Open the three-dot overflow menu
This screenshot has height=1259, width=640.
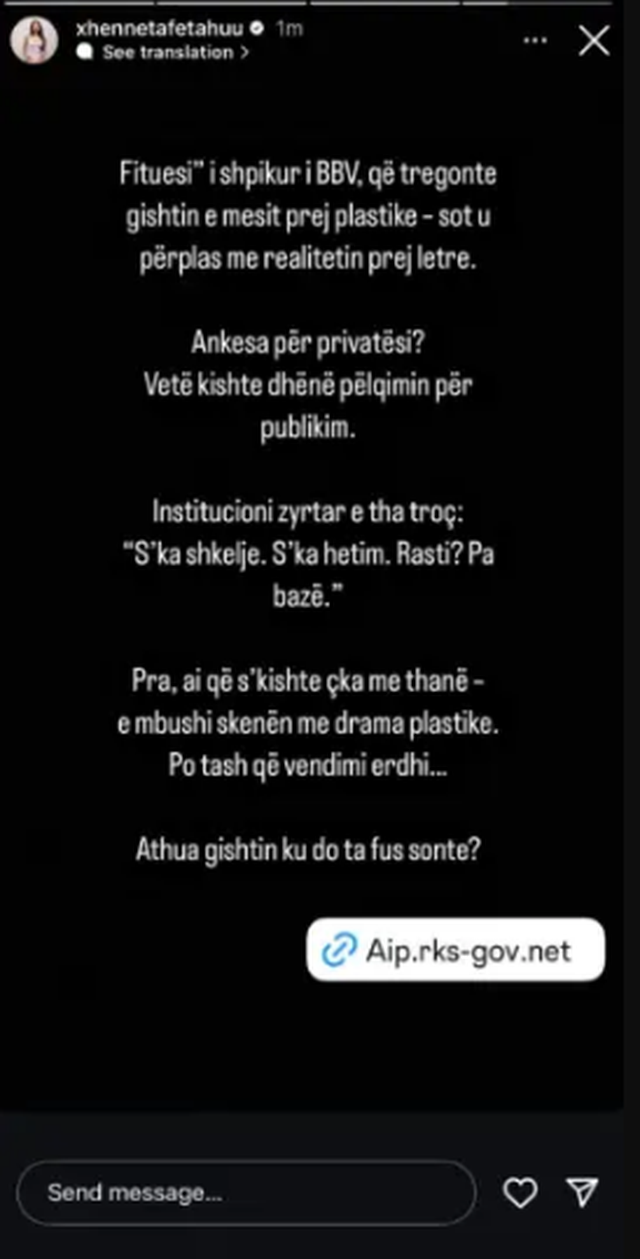point(536,41)
